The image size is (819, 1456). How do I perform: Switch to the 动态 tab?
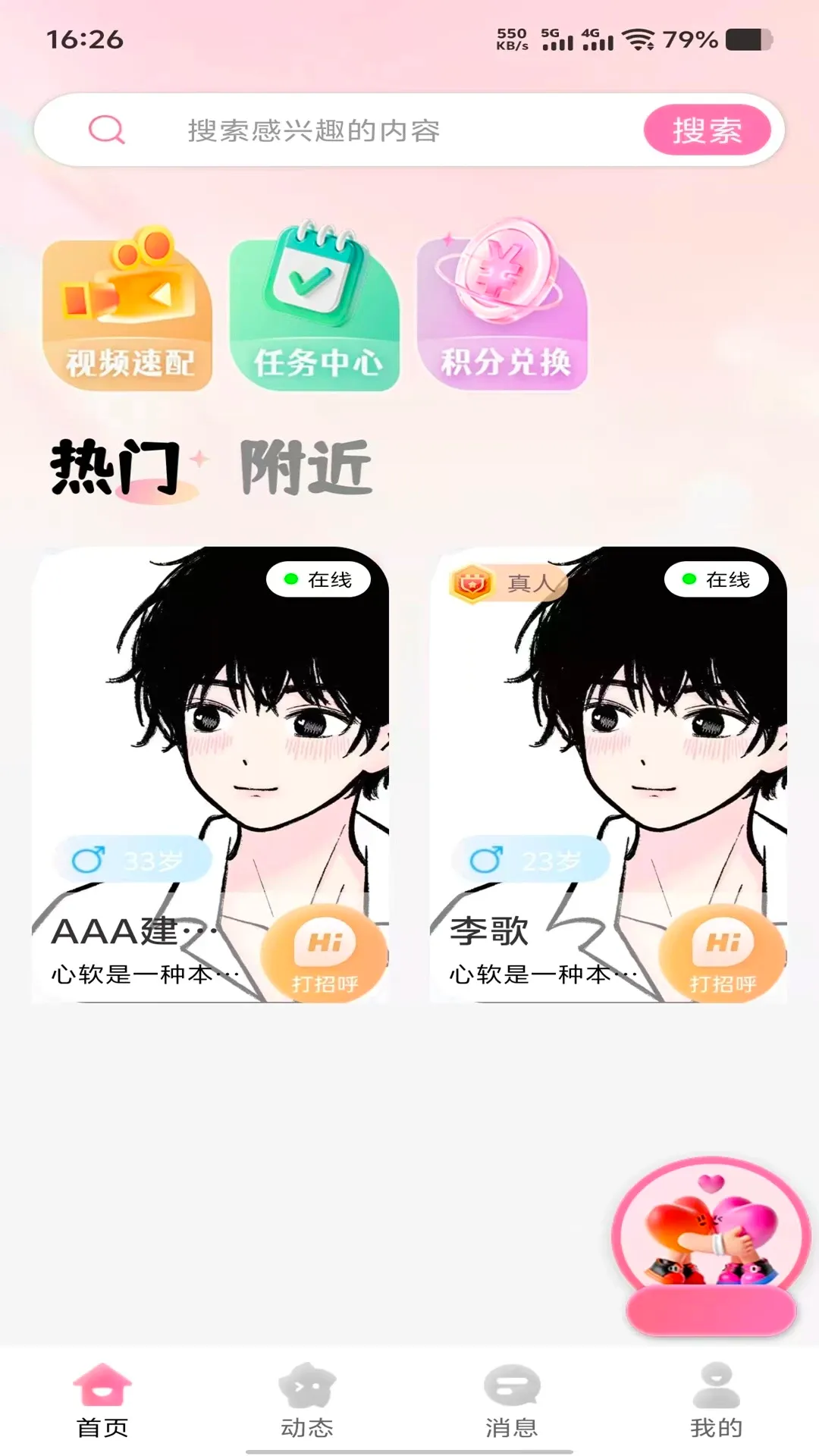307,1401
